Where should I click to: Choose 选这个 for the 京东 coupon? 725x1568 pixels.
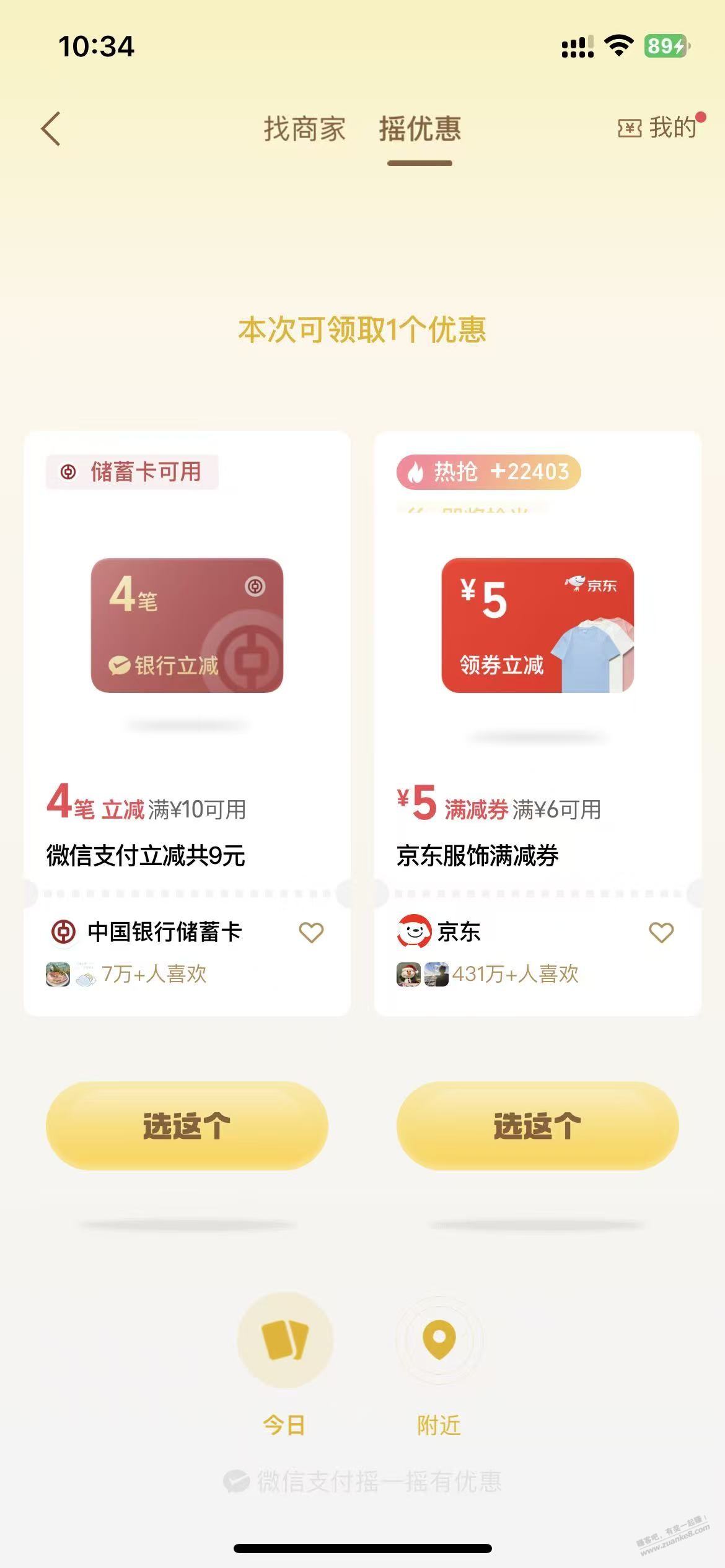(x=537, y=1125)
